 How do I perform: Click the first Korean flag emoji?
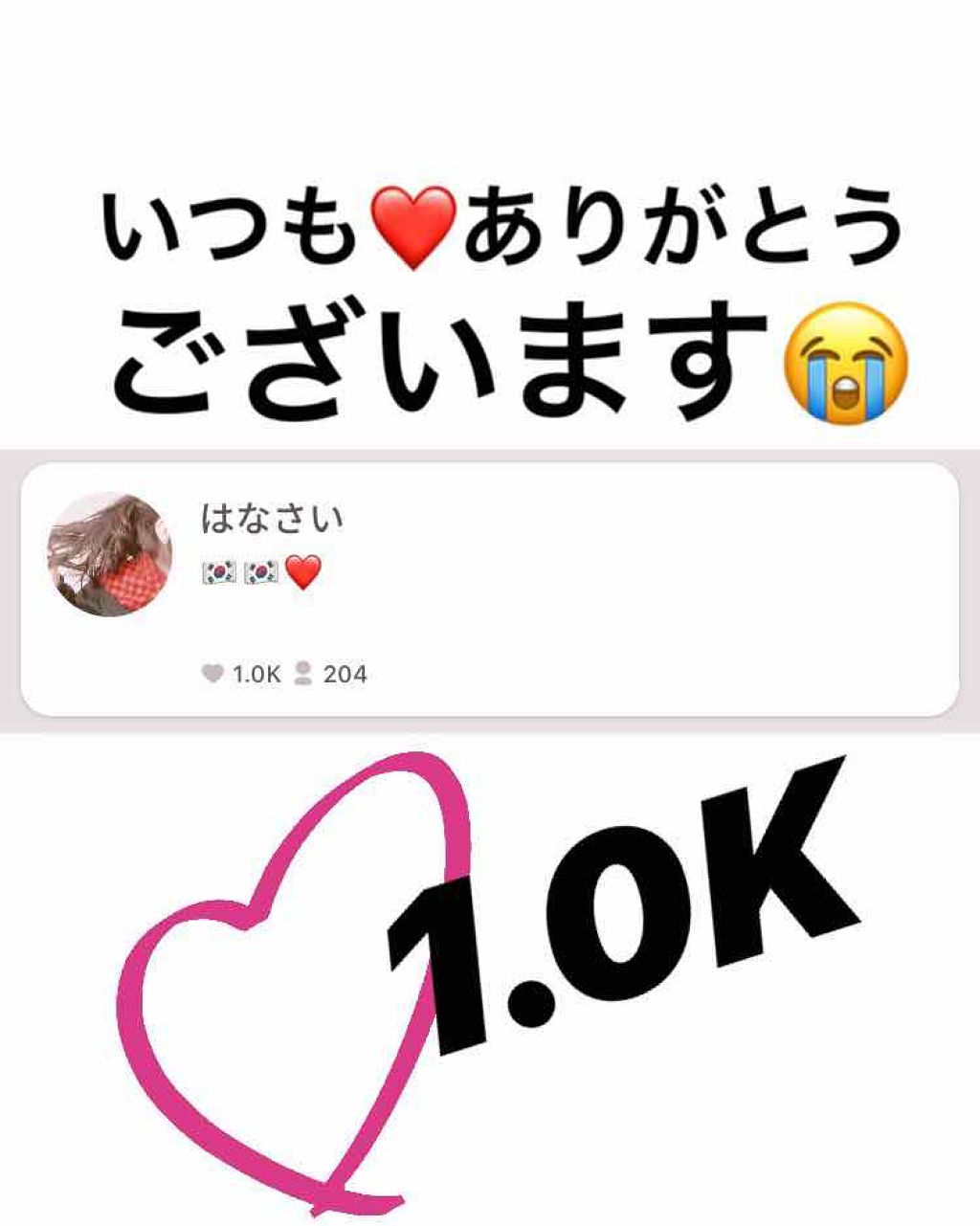pos(218,573)
